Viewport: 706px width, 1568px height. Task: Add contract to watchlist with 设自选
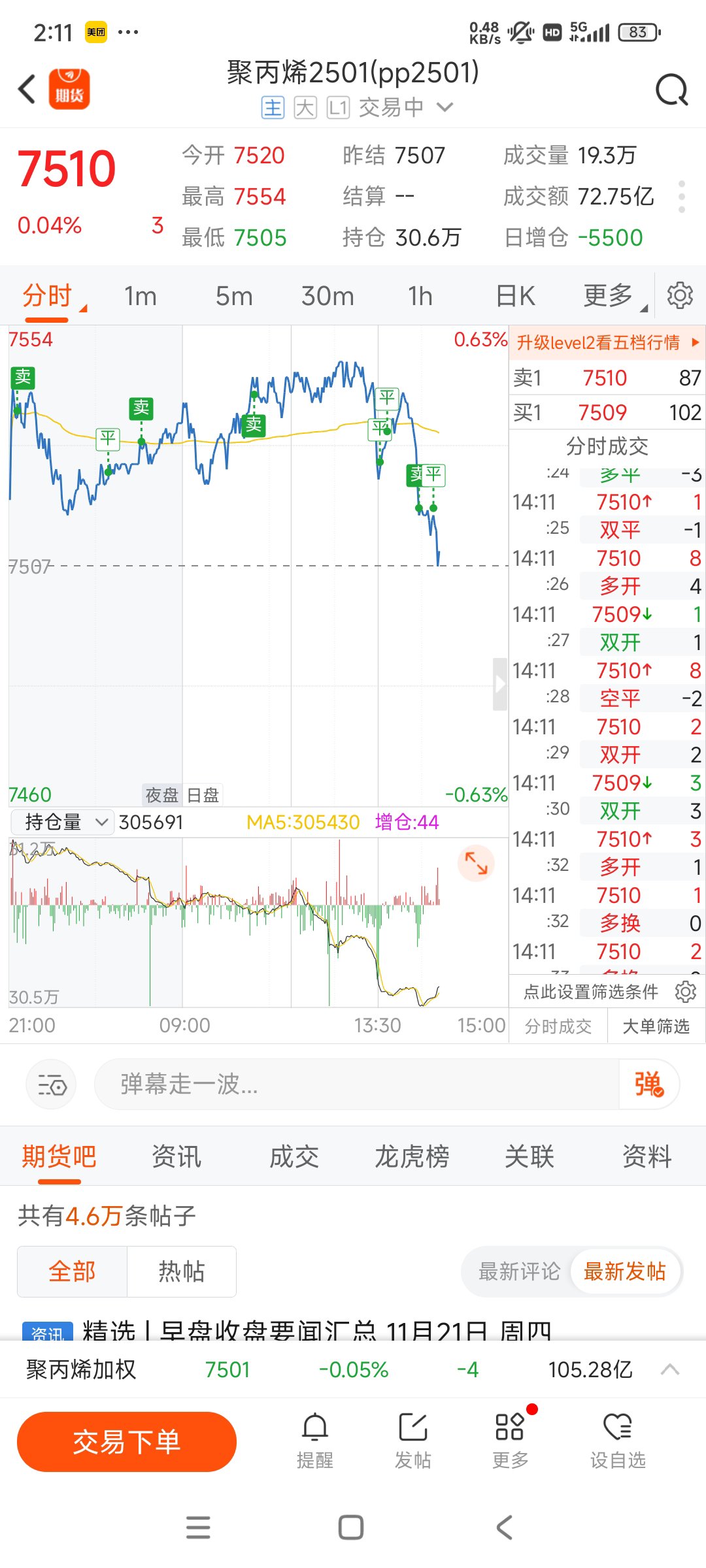point(618,1441)
